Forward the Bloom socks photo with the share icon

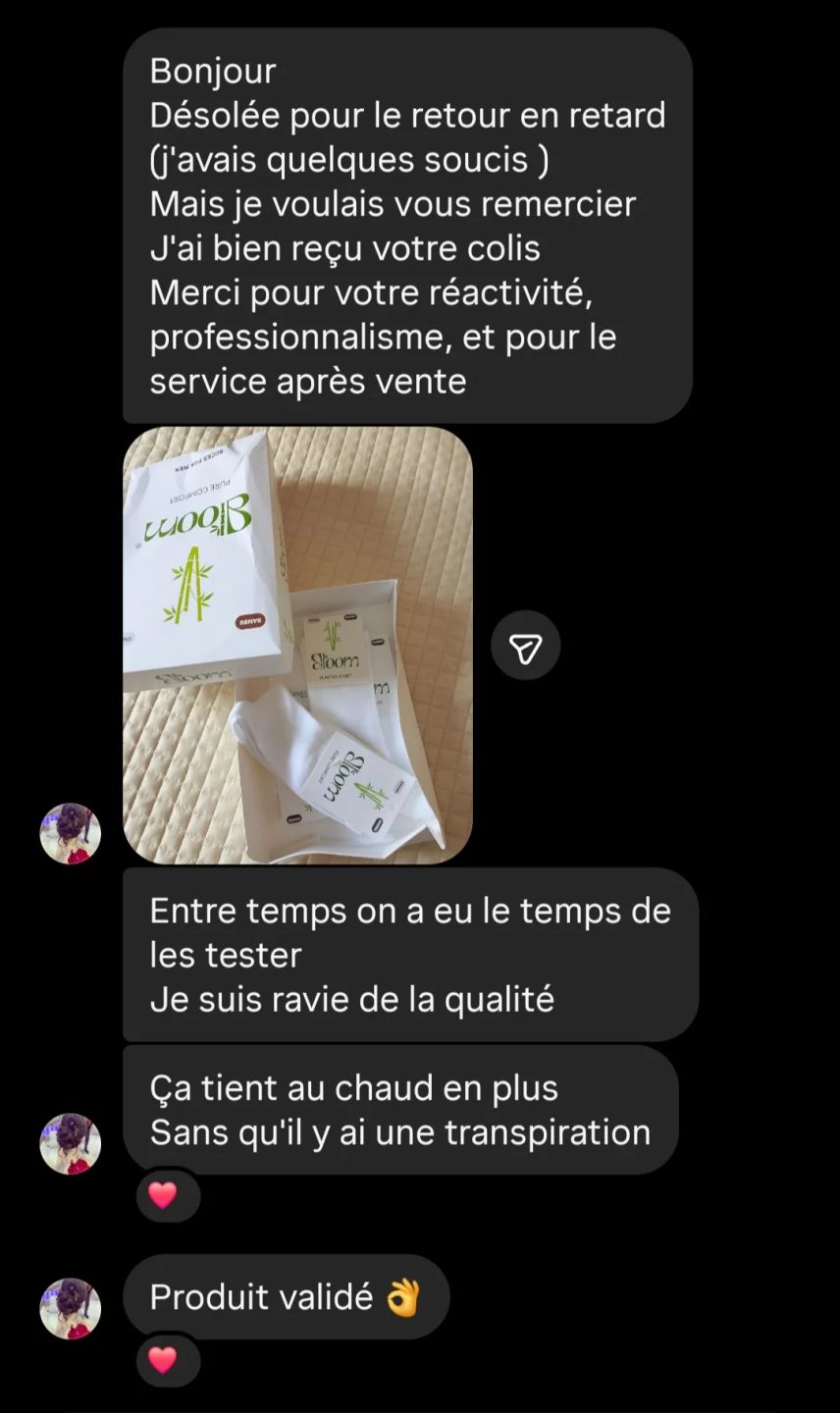point(525,646)
